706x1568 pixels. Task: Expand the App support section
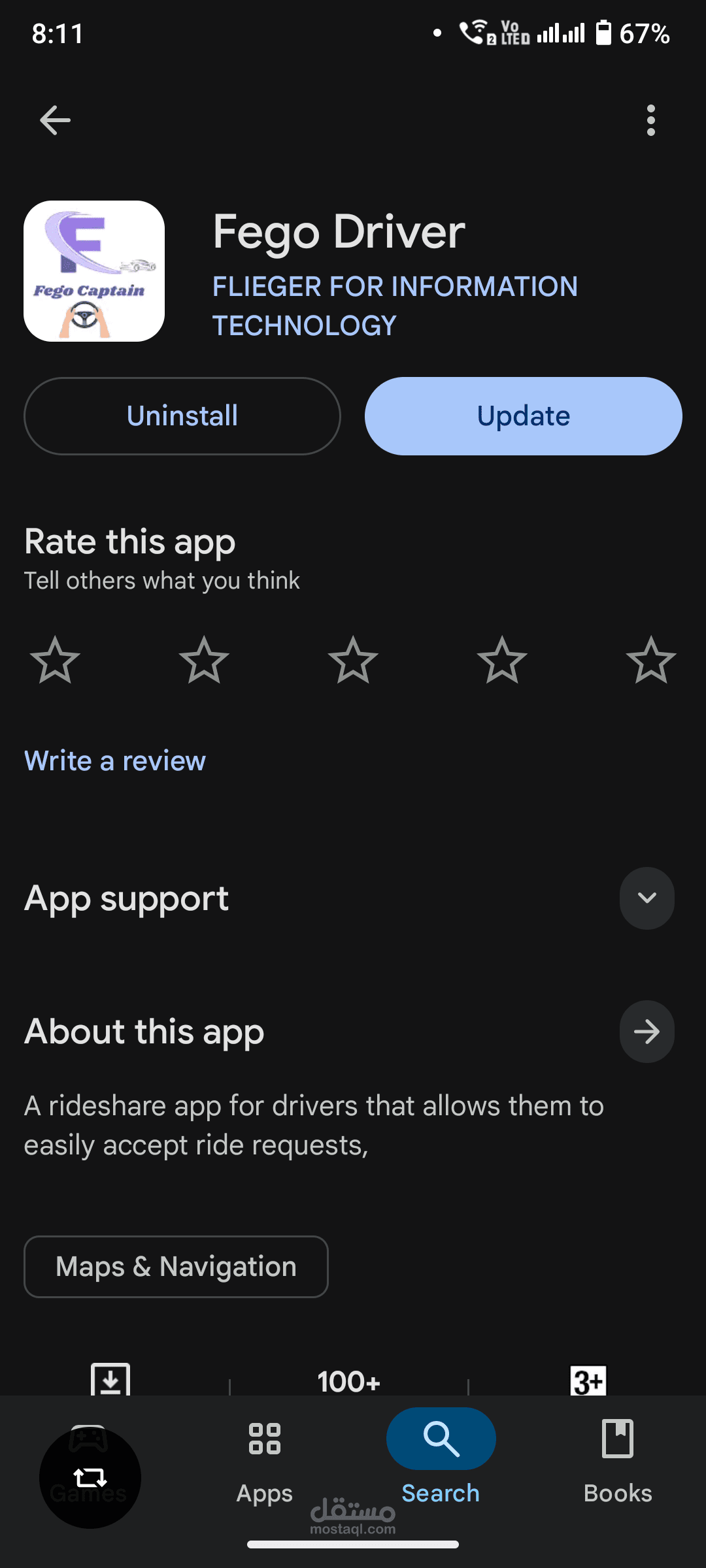647,898
